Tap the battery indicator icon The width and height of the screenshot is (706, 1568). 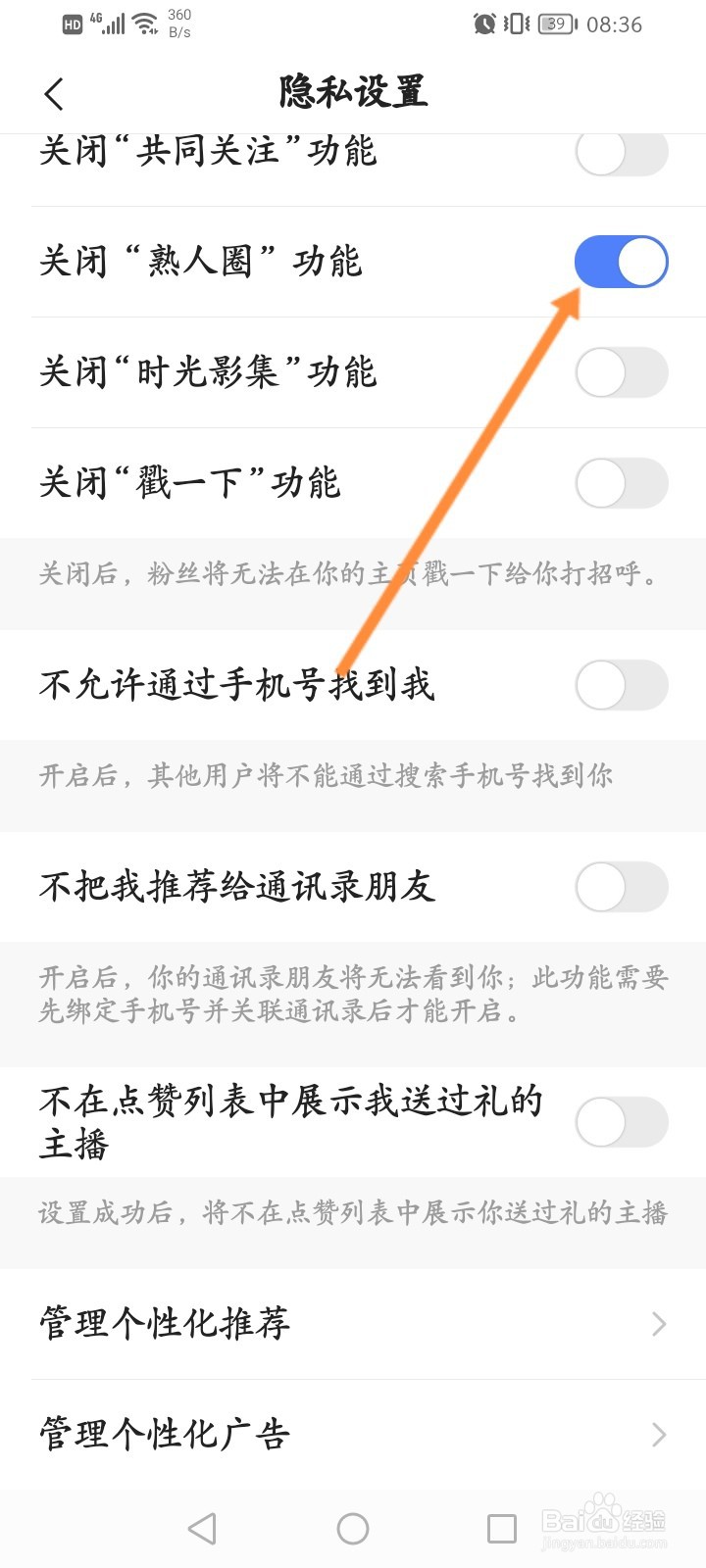[x=556, y=24]
